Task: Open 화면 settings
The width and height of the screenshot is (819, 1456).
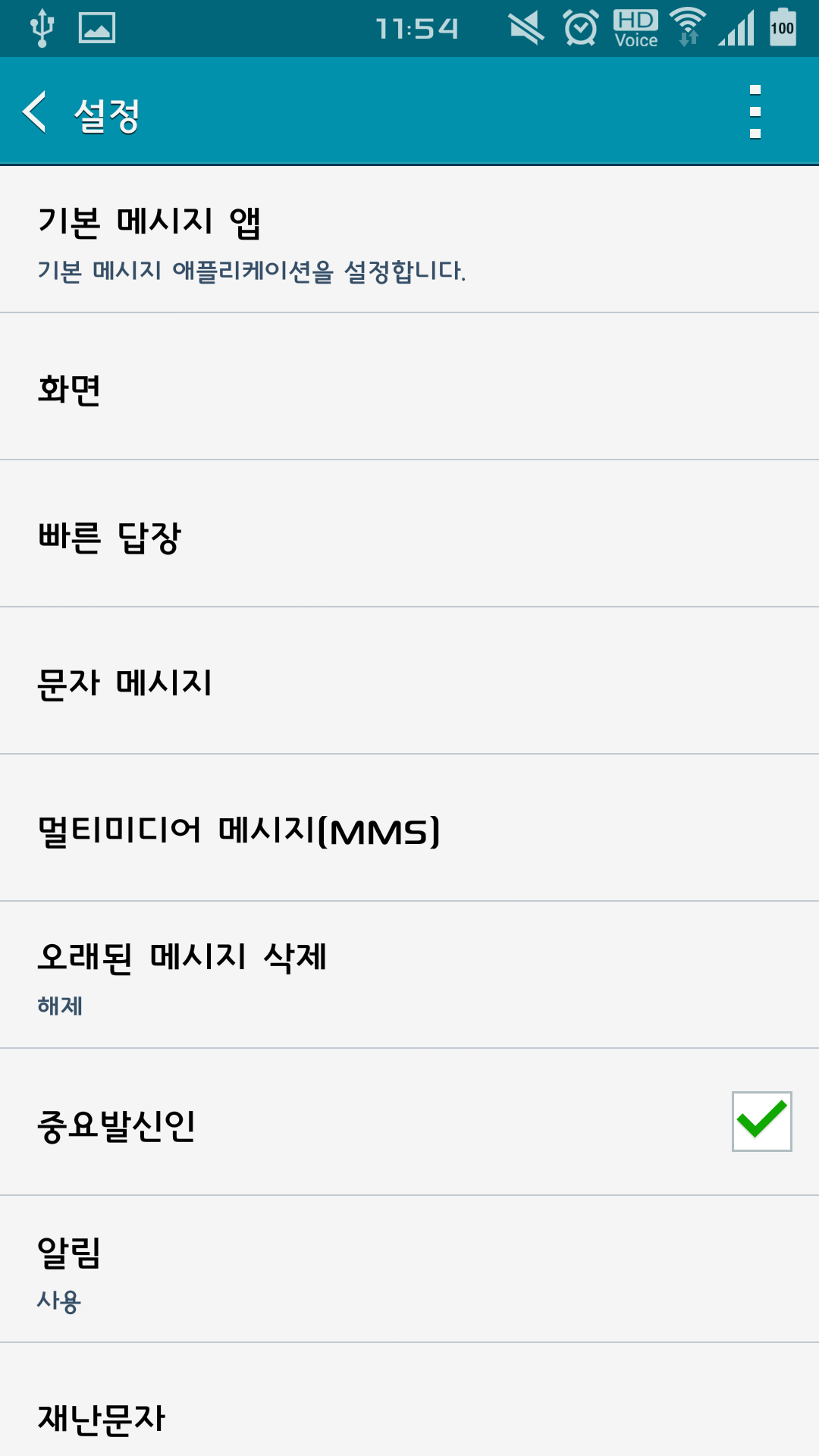Action: (x=409, y=388)
